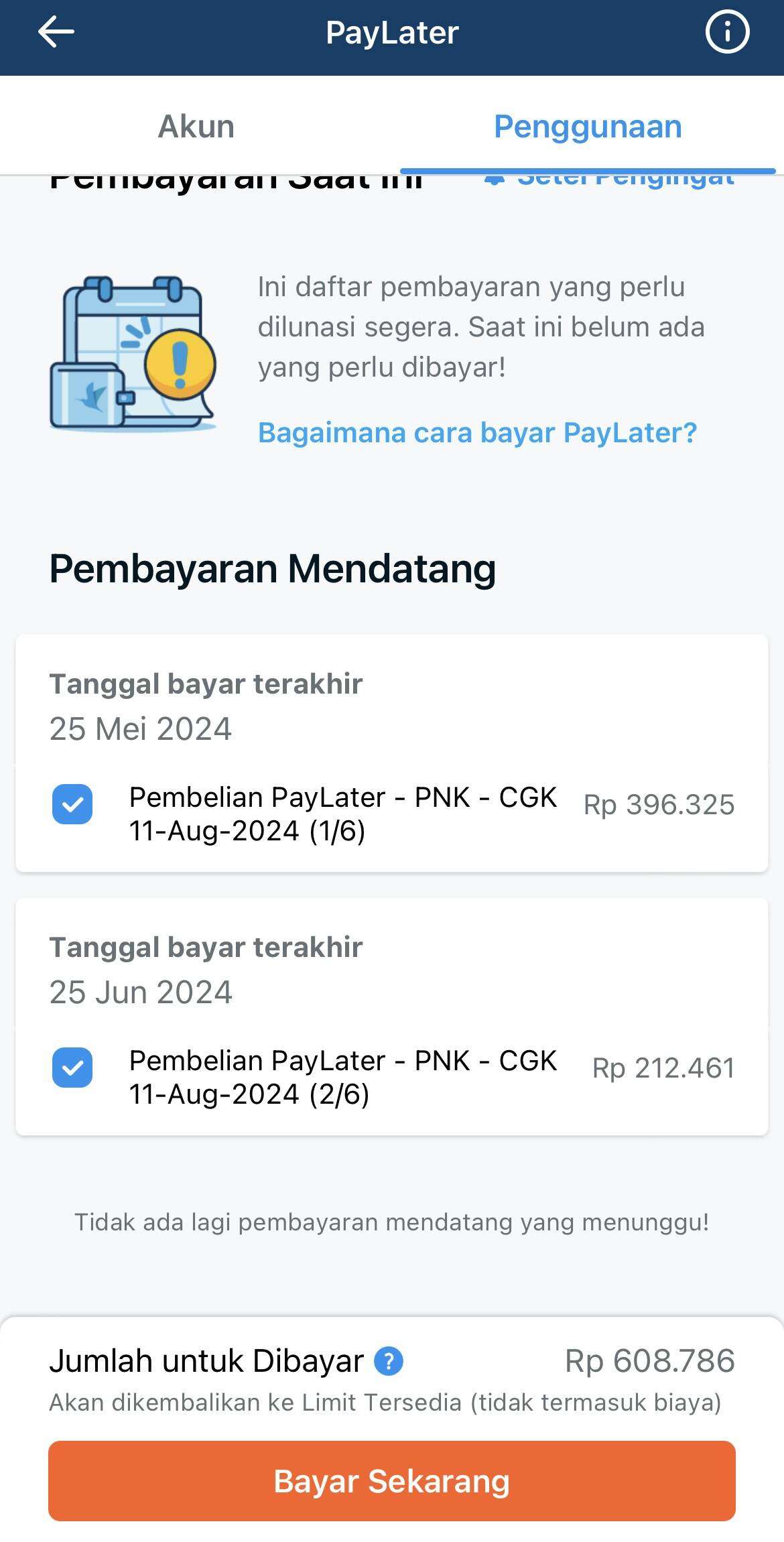Open Bagaimana cara bayar PayLater link
784x1542 pixels.
477,433
